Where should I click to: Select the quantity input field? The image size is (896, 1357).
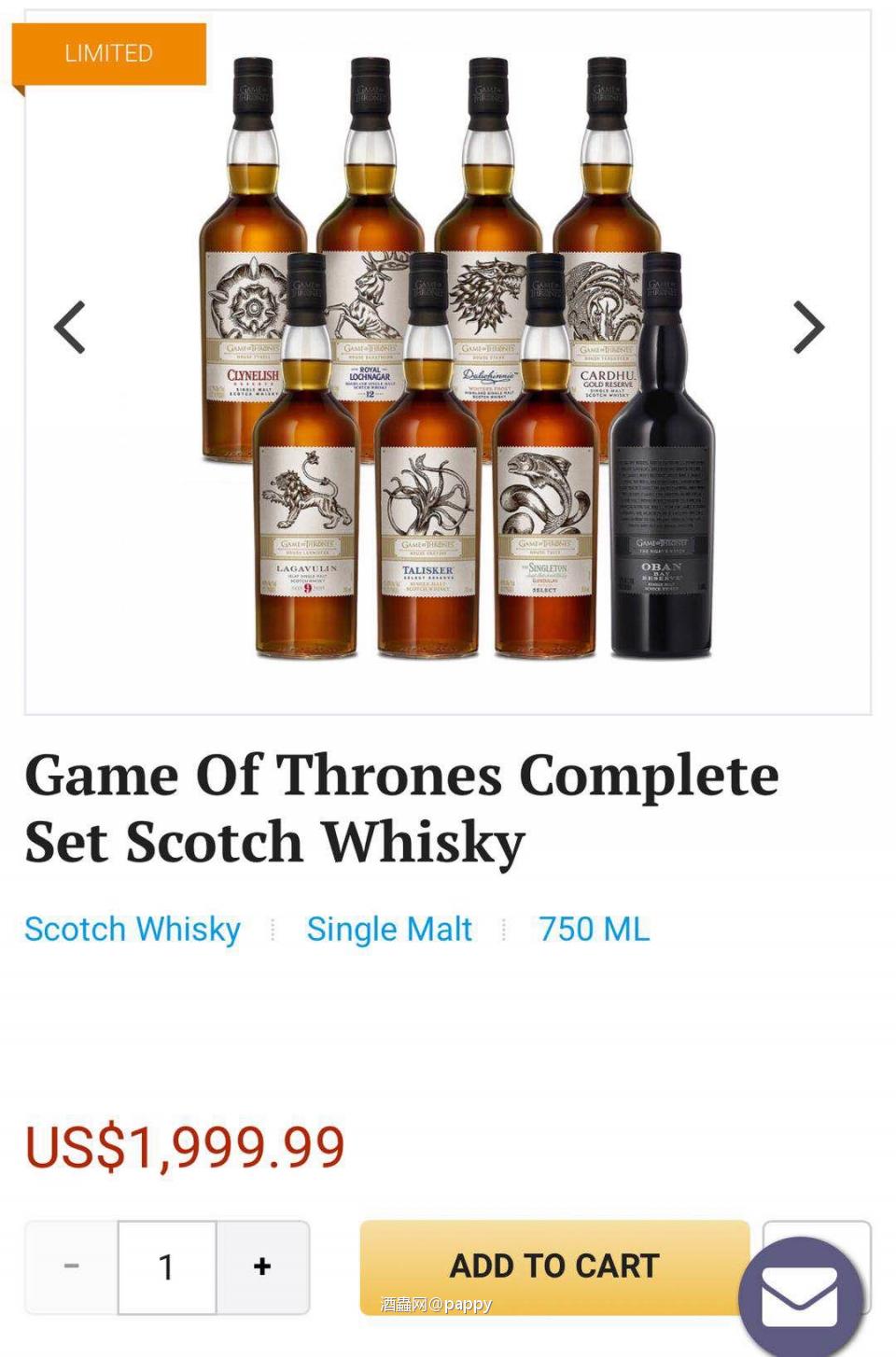(167, 1266)
